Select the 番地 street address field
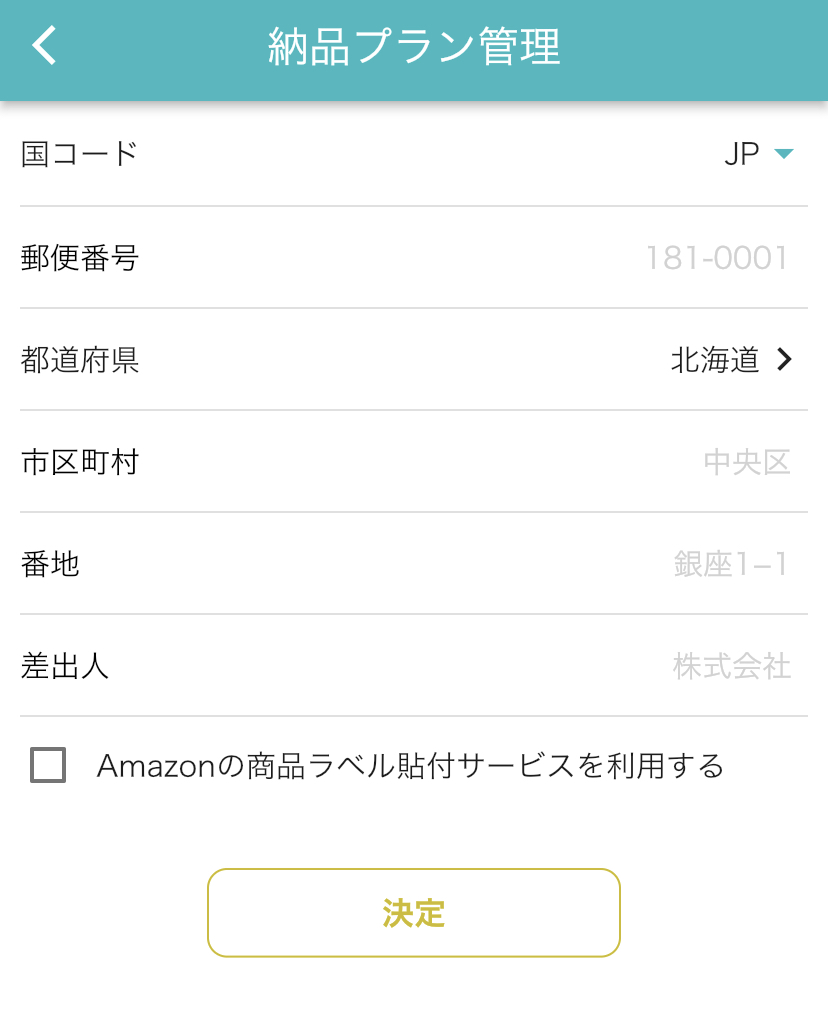 [x=730, y=564]
